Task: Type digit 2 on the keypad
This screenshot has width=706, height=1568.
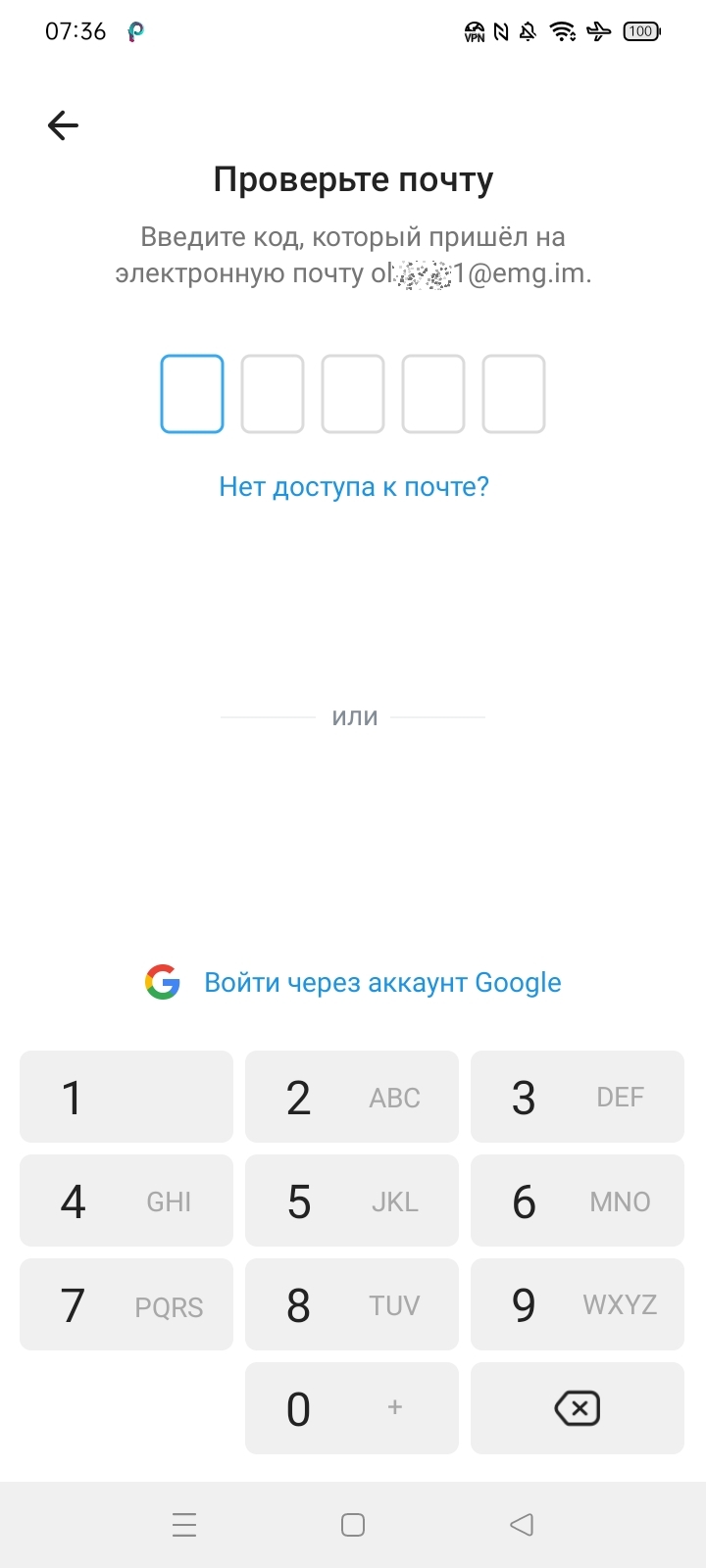Action: click(x=352, y=1097)
